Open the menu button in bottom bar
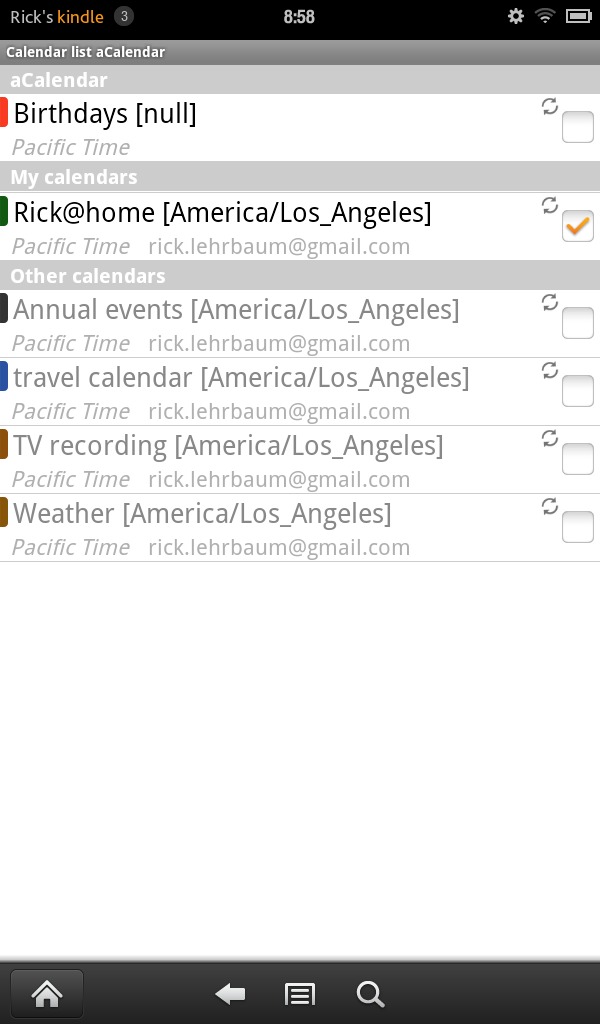 (x=300, y=995)
